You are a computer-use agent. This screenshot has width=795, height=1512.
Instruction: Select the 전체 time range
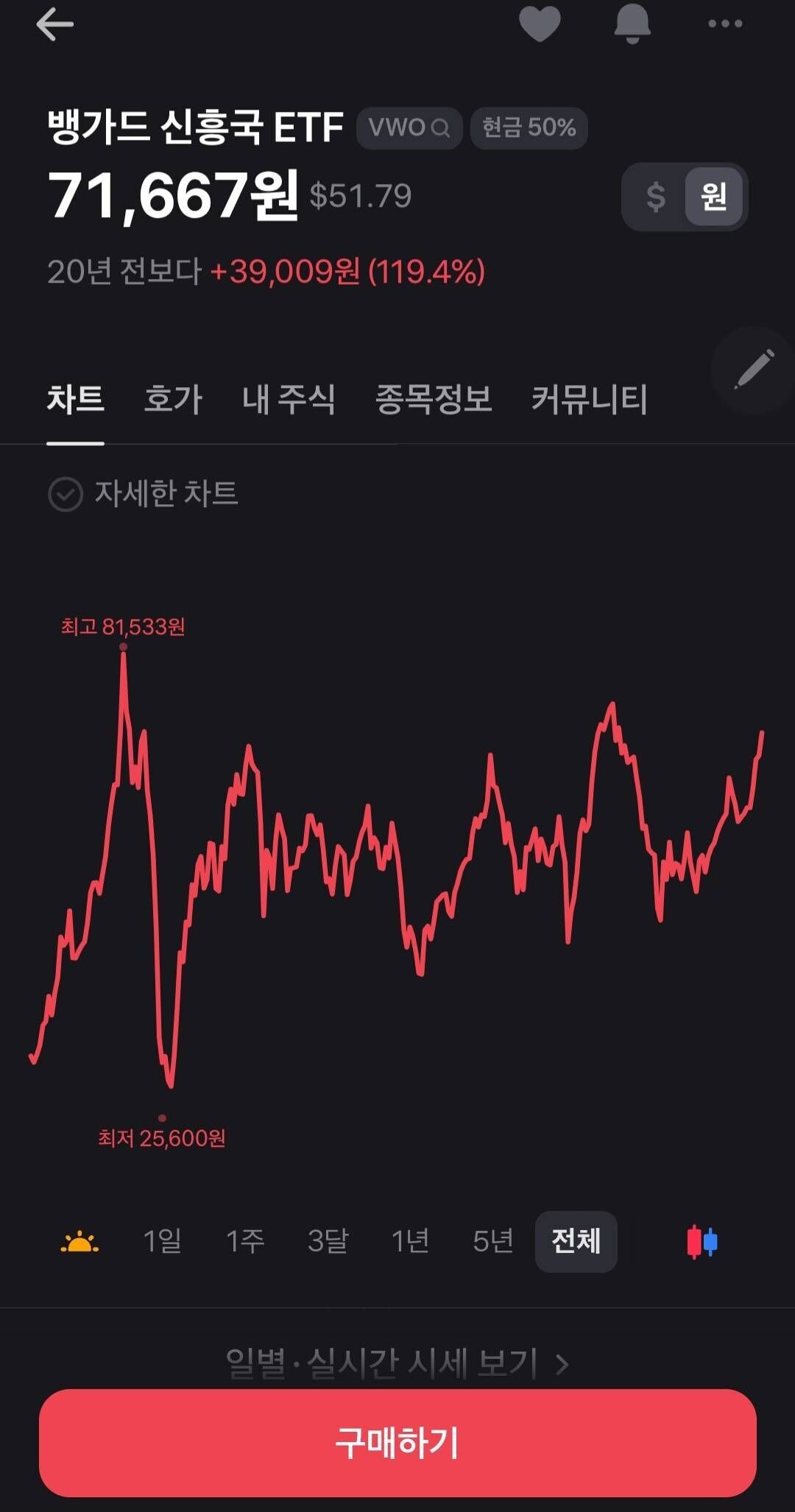[576, 1240]
